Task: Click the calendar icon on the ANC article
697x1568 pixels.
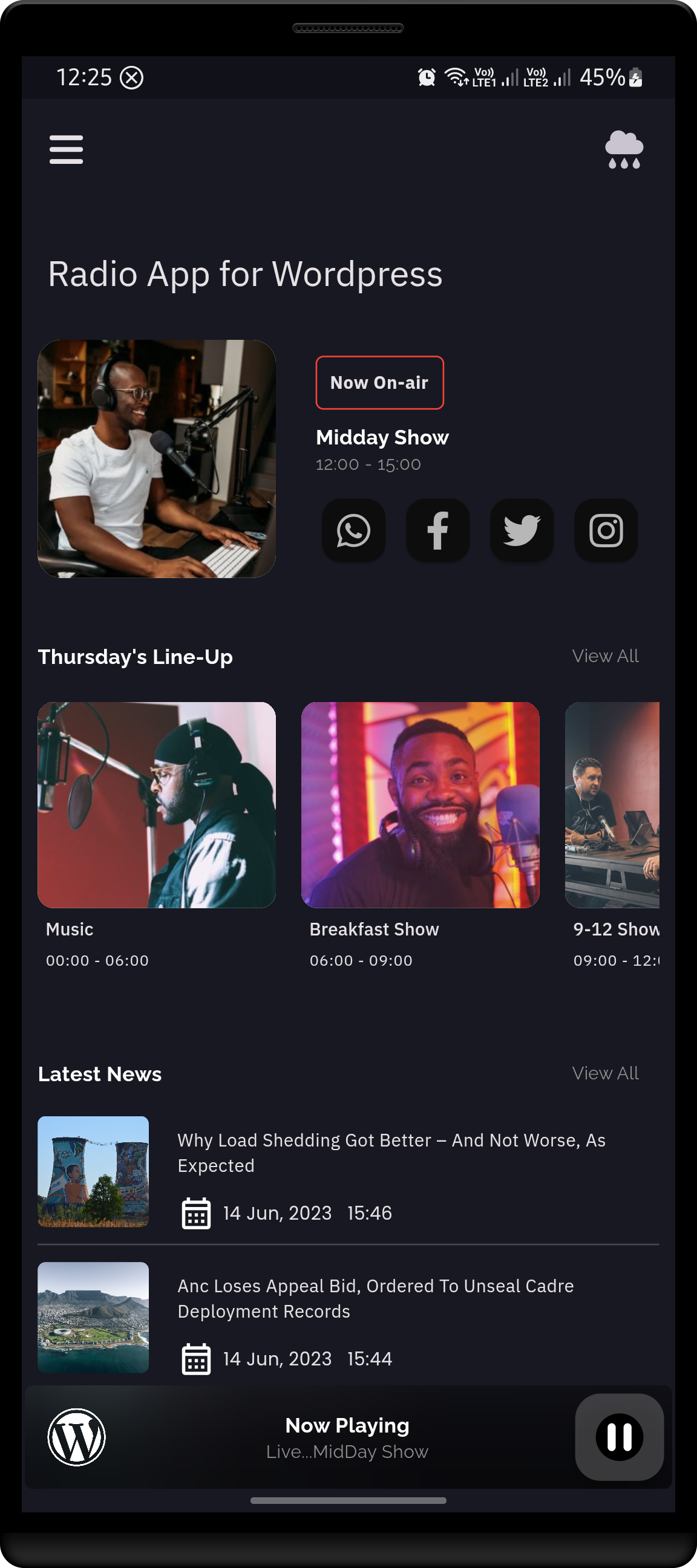Action: click(x=196, y=1358)
